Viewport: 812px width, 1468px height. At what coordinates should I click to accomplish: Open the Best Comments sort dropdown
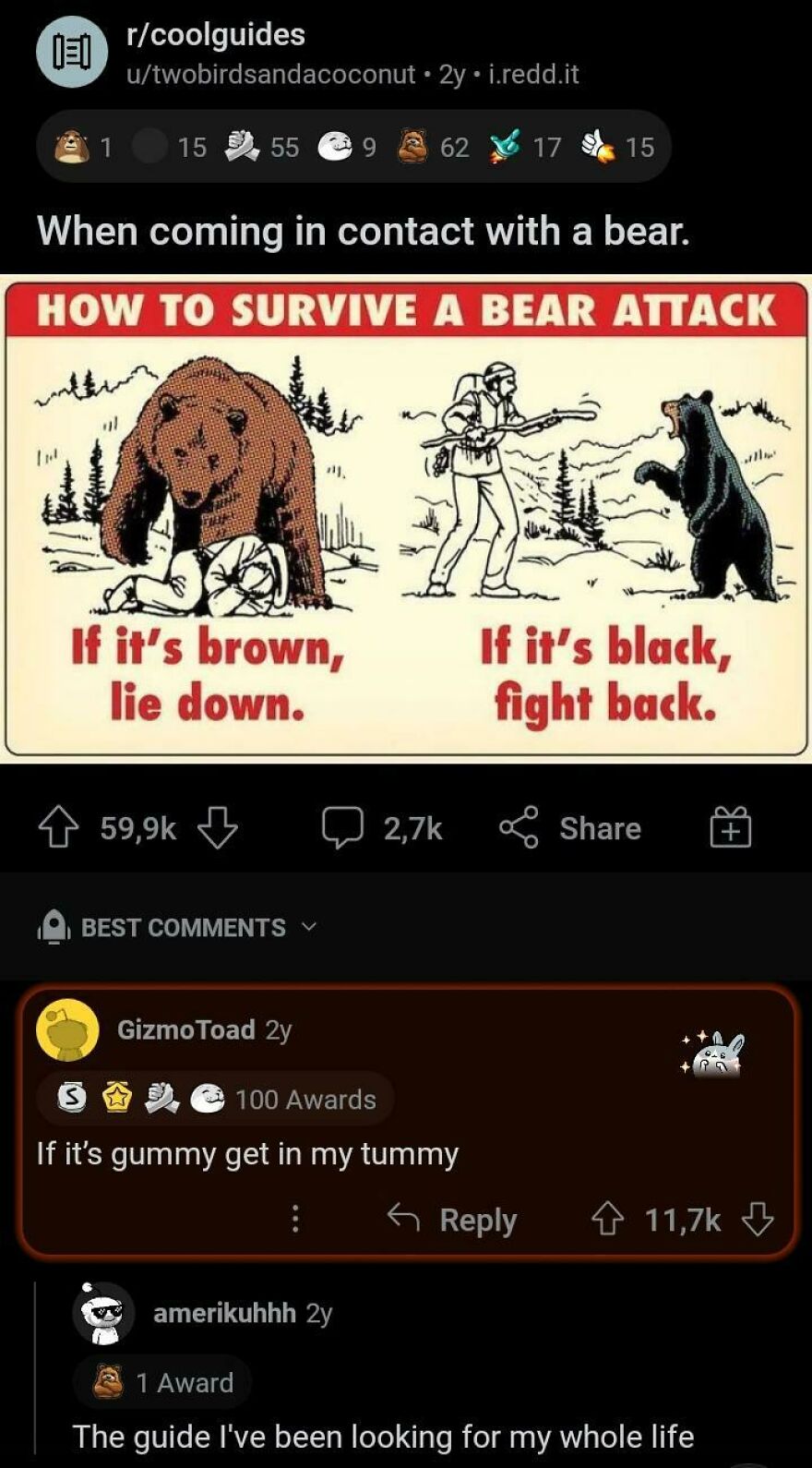(x=308, y=929)
